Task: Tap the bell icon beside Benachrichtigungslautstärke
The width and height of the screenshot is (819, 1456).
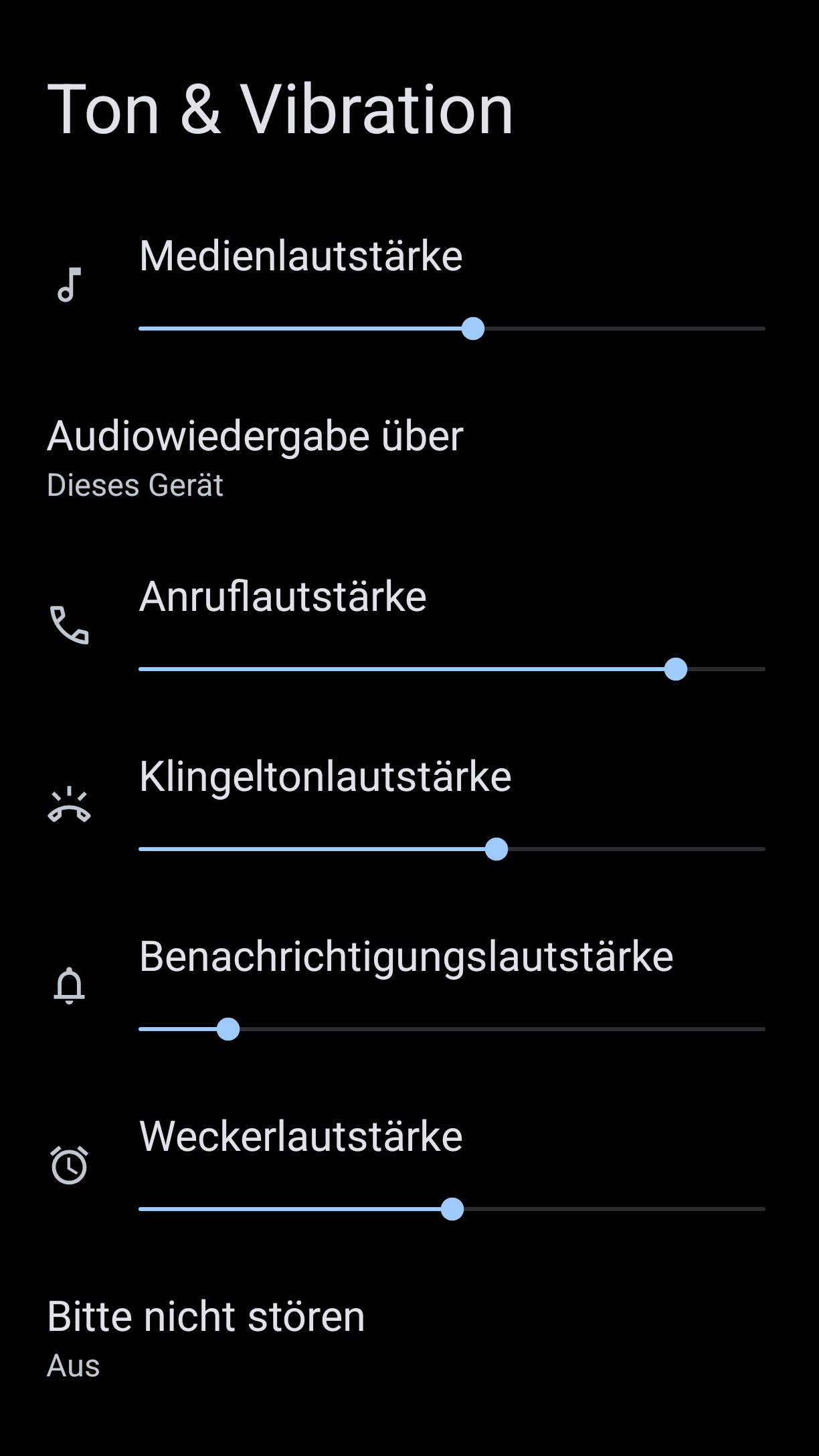Action: coord(70,986)
